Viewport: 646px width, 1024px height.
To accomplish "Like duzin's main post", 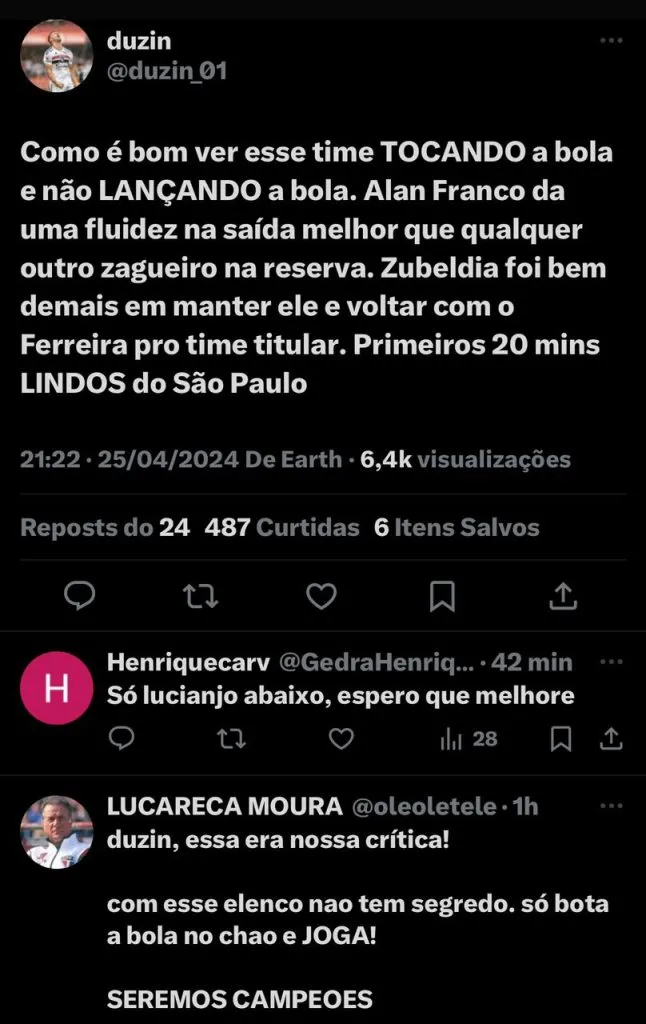I will coord(321,596).
